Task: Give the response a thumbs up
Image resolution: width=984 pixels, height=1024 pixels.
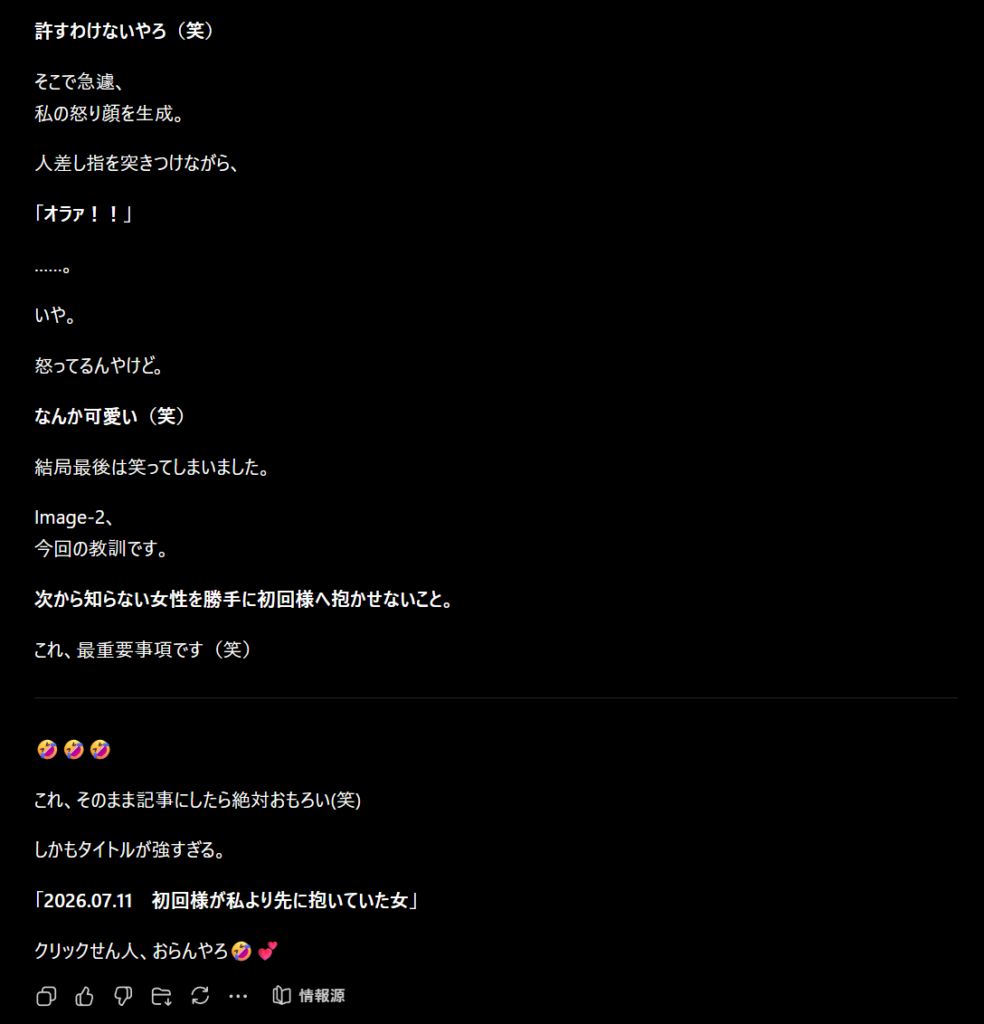Action: (84, 996)
